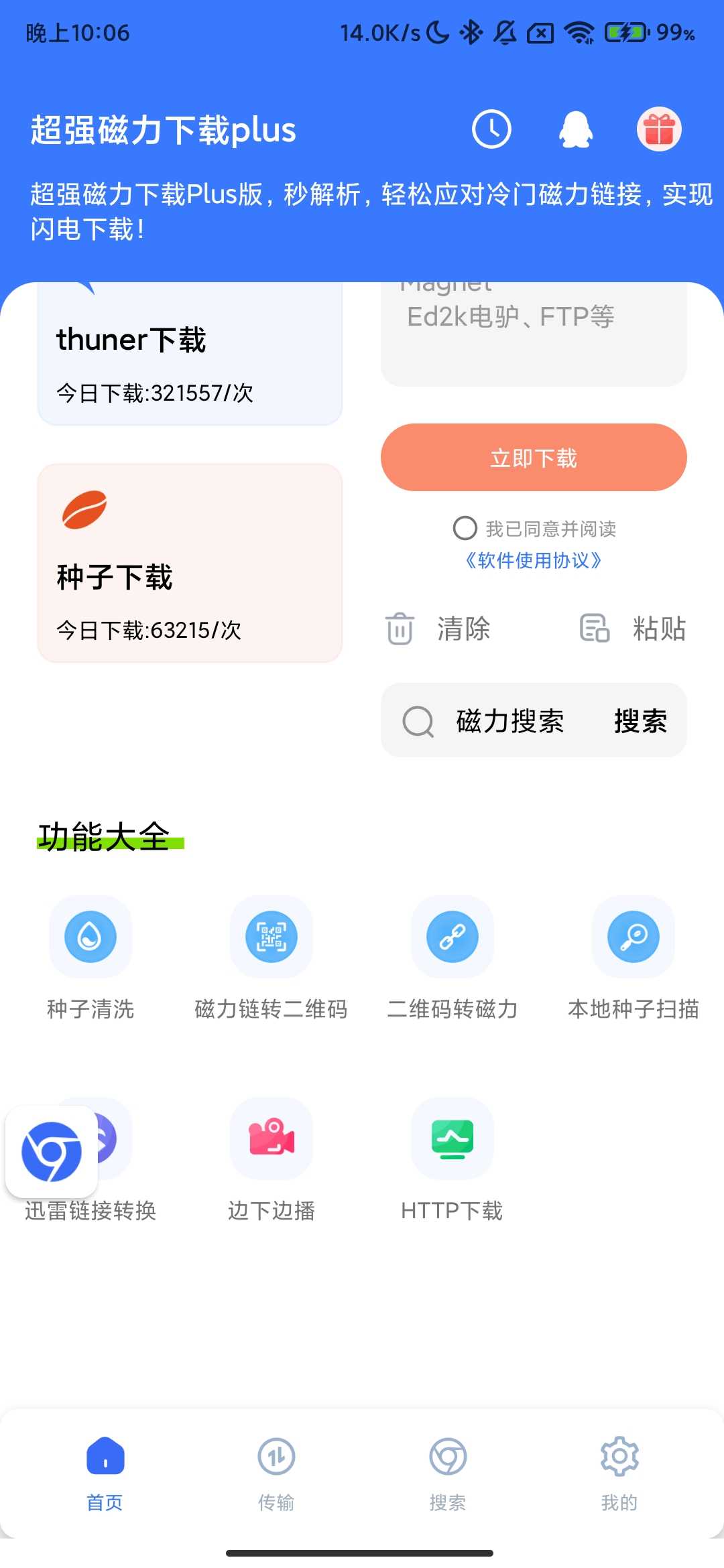Open the QQ penguin icon
This screenshot has height=1568, width=724.
576,129
